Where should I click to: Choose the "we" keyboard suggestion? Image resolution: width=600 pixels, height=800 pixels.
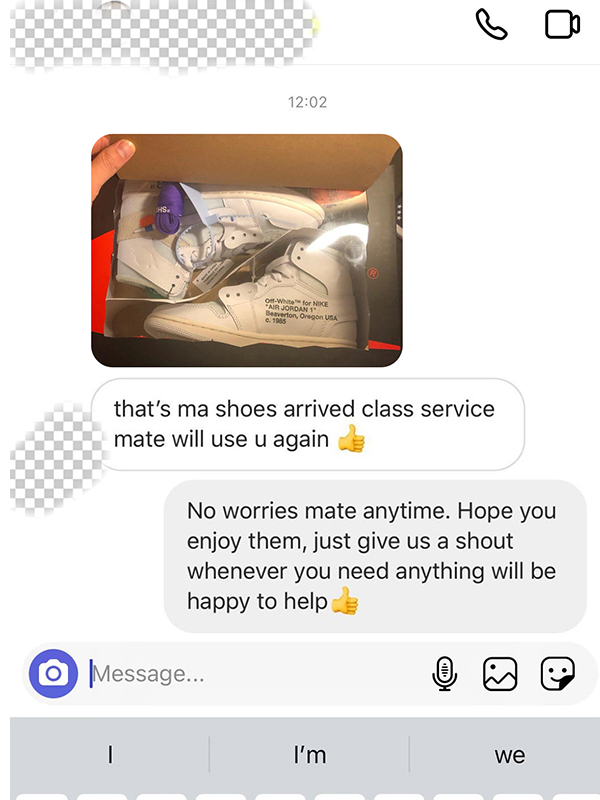click(x=509, y=755)
